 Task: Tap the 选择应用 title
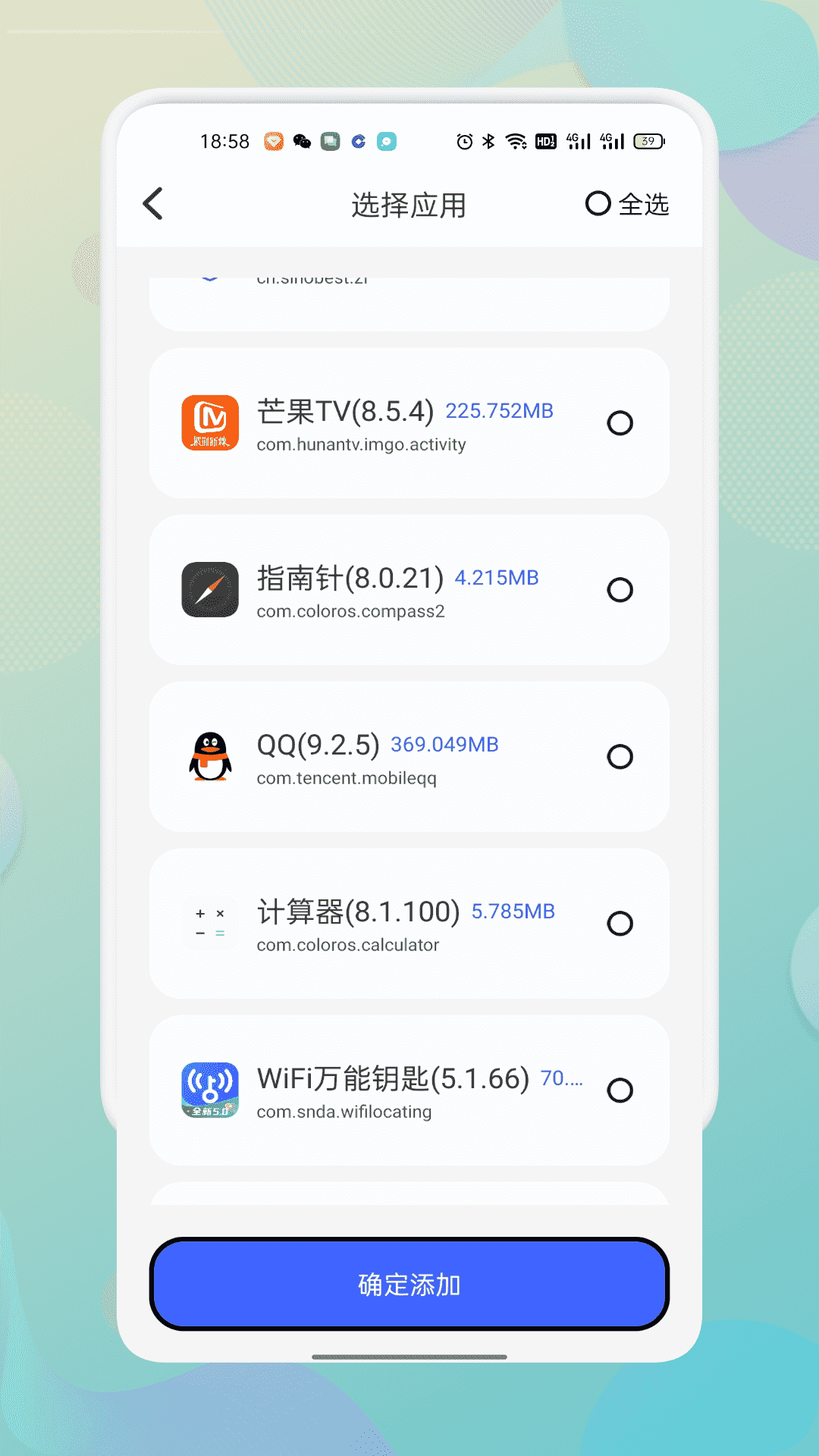[x=409, y=204]
